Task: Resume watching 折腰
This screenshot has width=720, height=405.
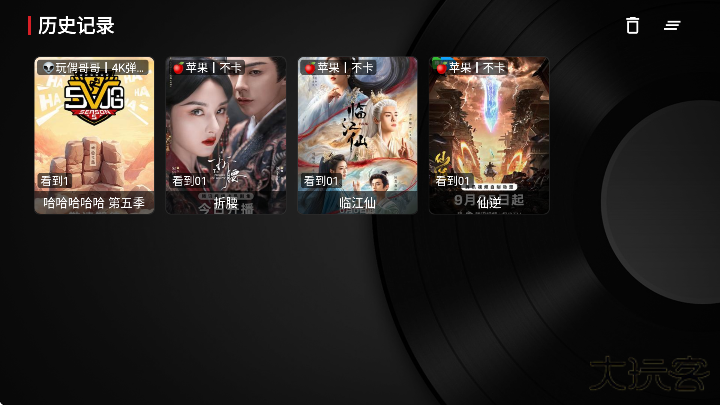Action: 226,135
